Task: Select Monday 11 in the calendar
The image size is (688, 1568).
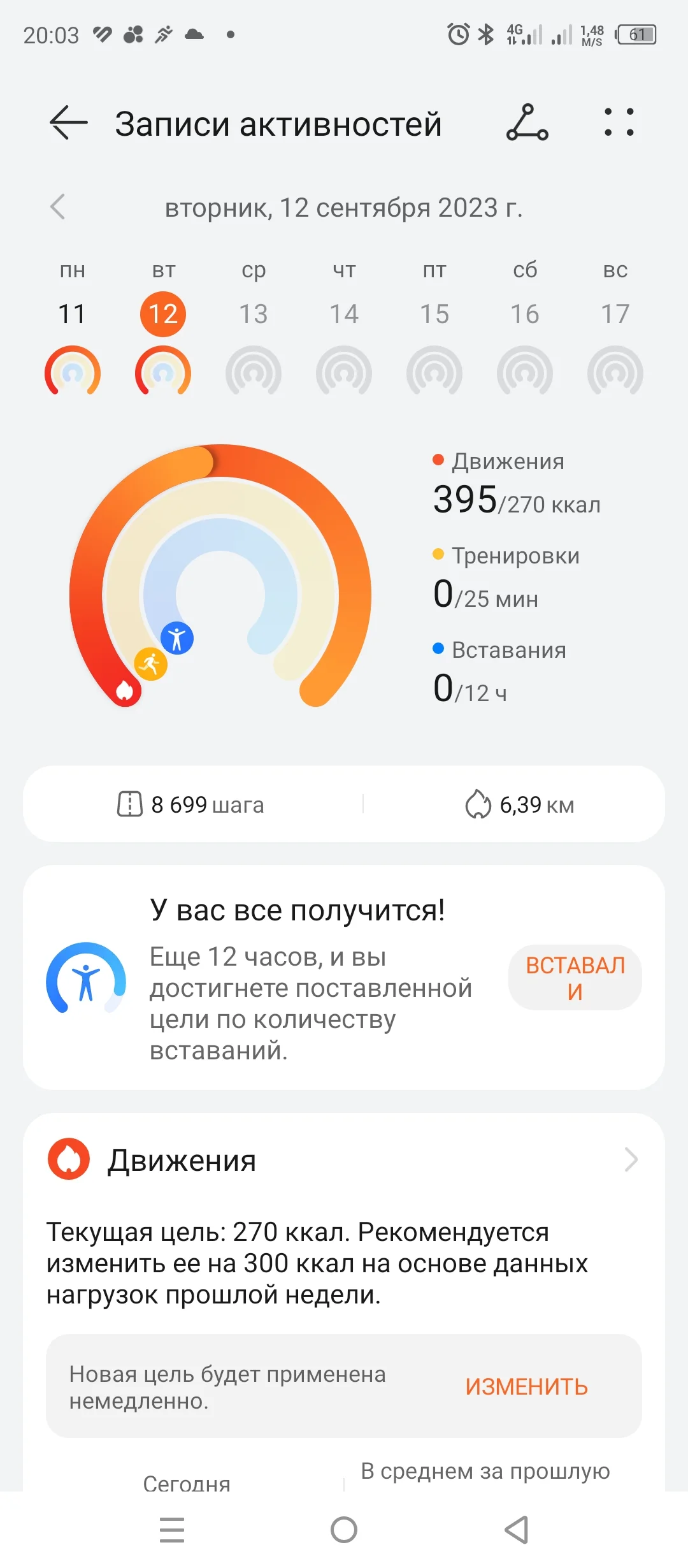Action: [72, 314]
